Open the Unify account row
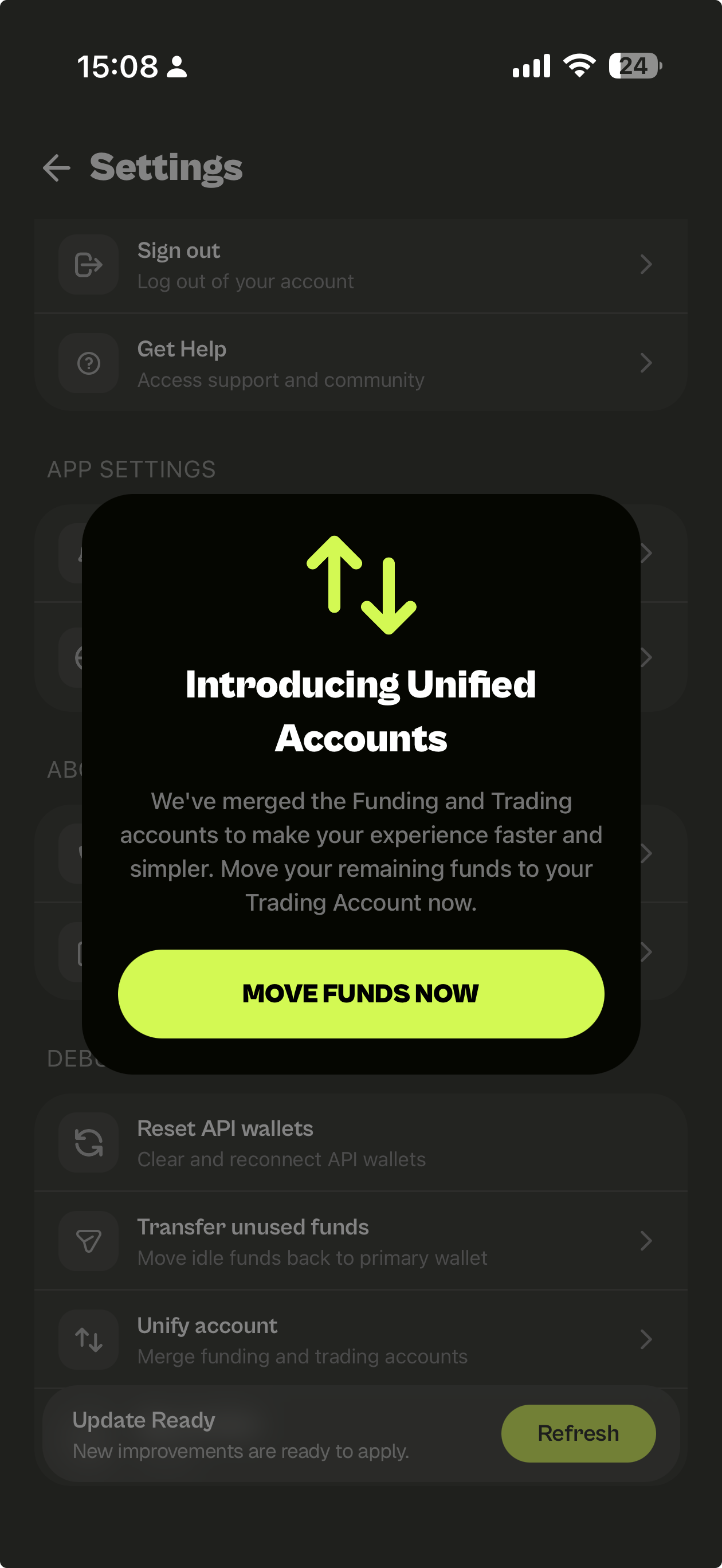This screenshot has width=722, height=1568. click(x=360, y=1340)
